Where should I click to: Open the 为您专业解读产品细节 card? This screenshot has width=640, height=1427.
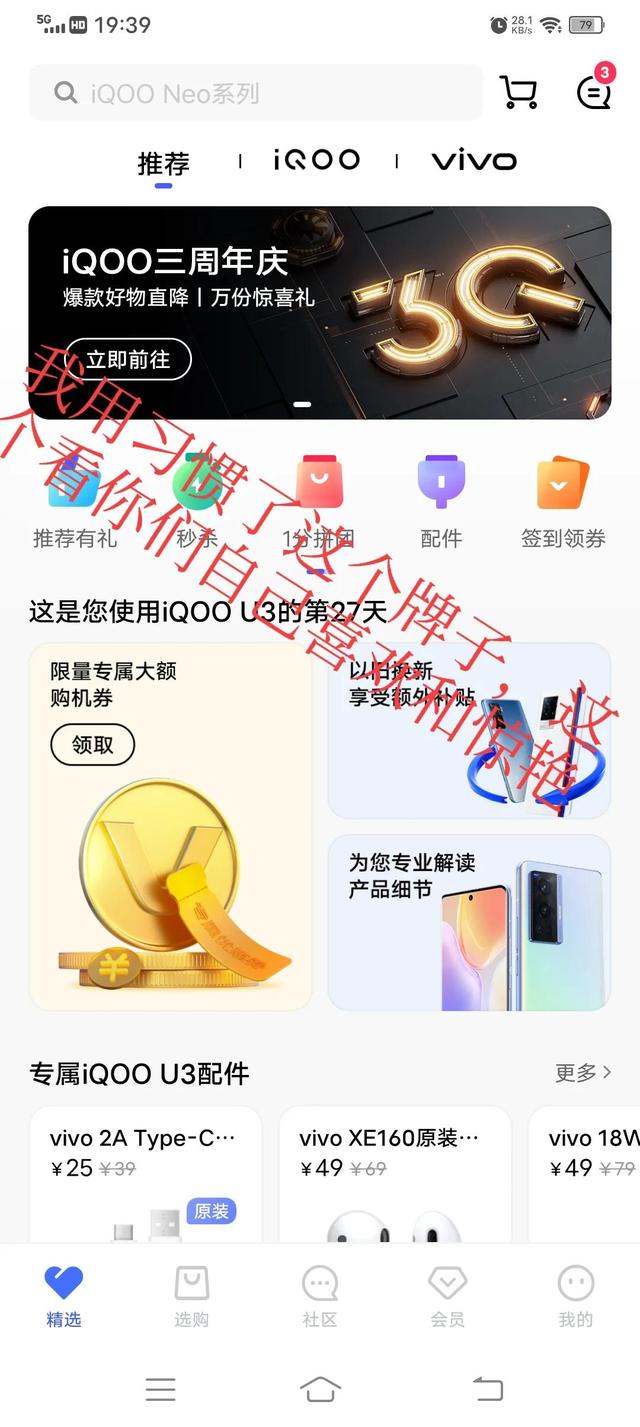(x=469, y=922)
